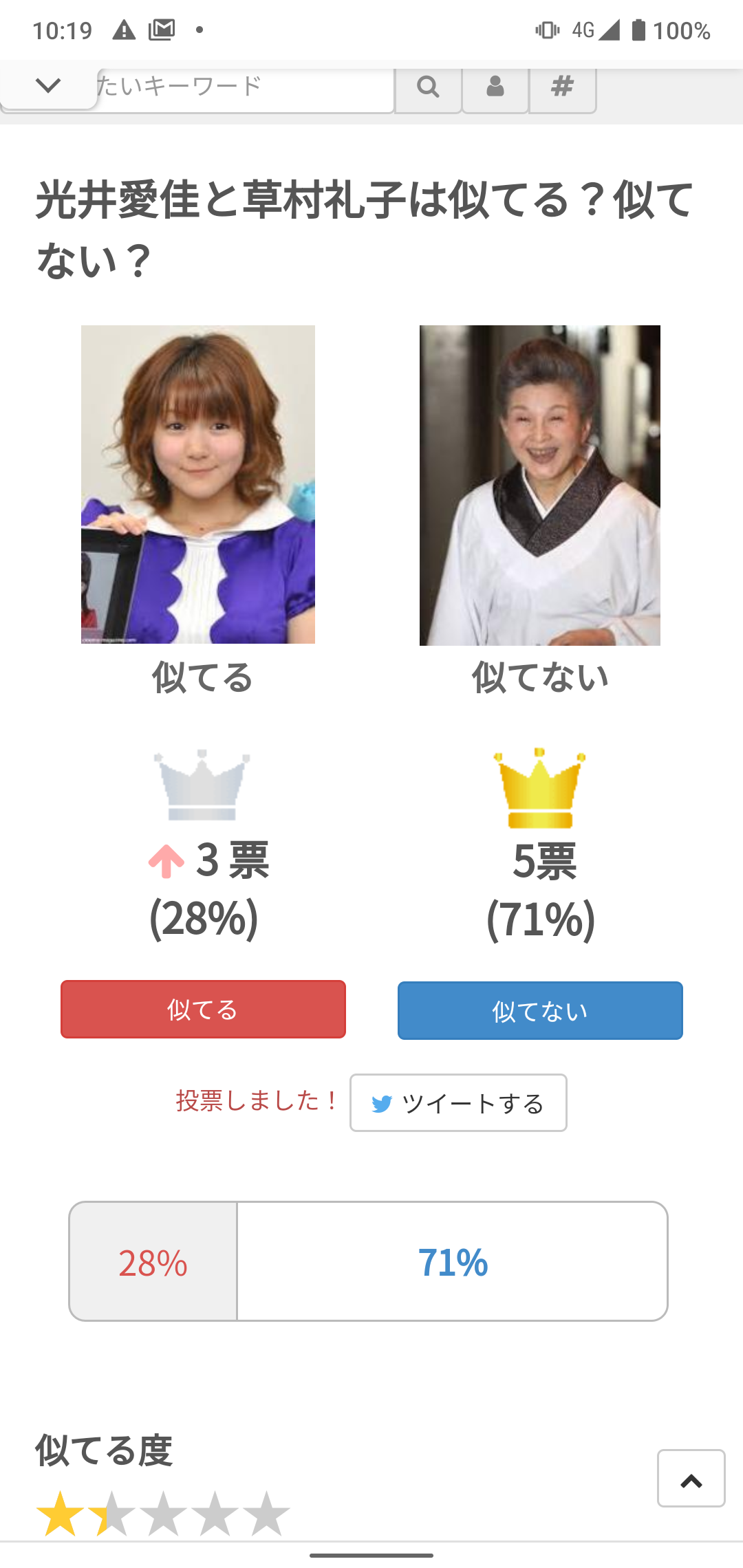
Task: Tap the keyword search field
Action: [244, 88]
